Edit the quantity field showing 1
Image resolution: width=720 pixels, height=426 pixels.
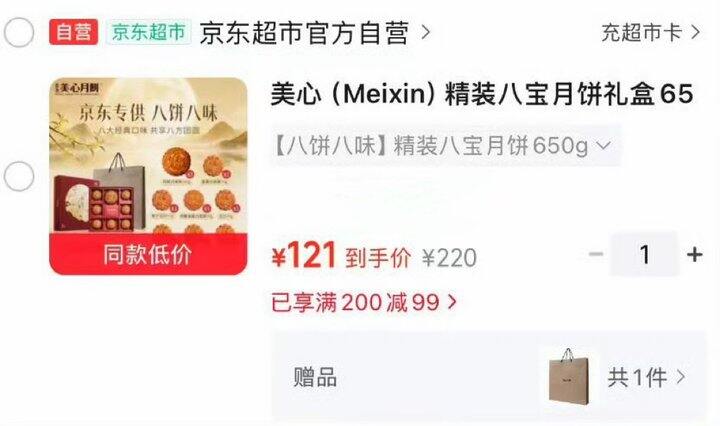tap(645, 254)
